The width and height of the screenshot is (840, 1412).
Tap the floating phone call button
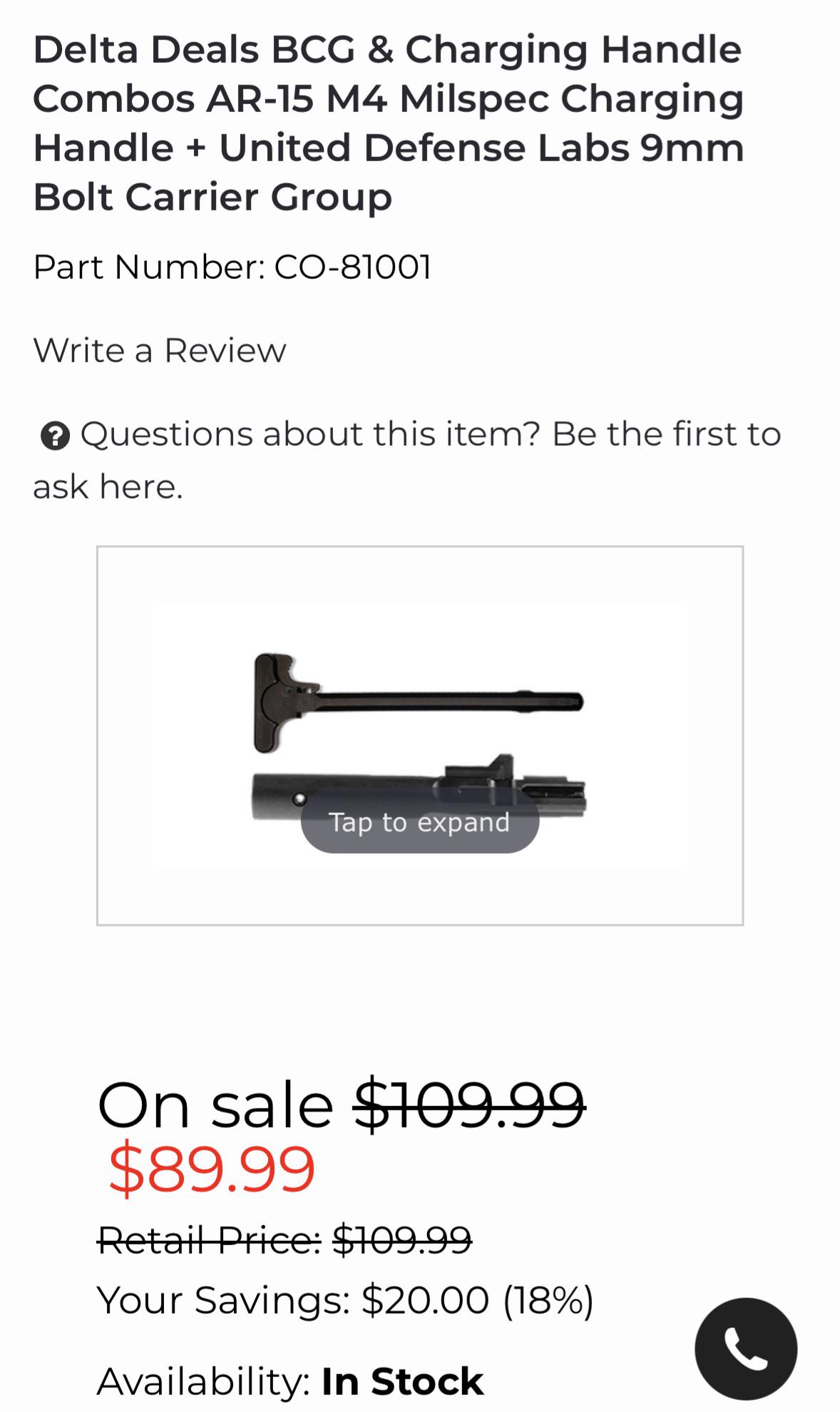pyautogui.click(x=745, y=1349)
